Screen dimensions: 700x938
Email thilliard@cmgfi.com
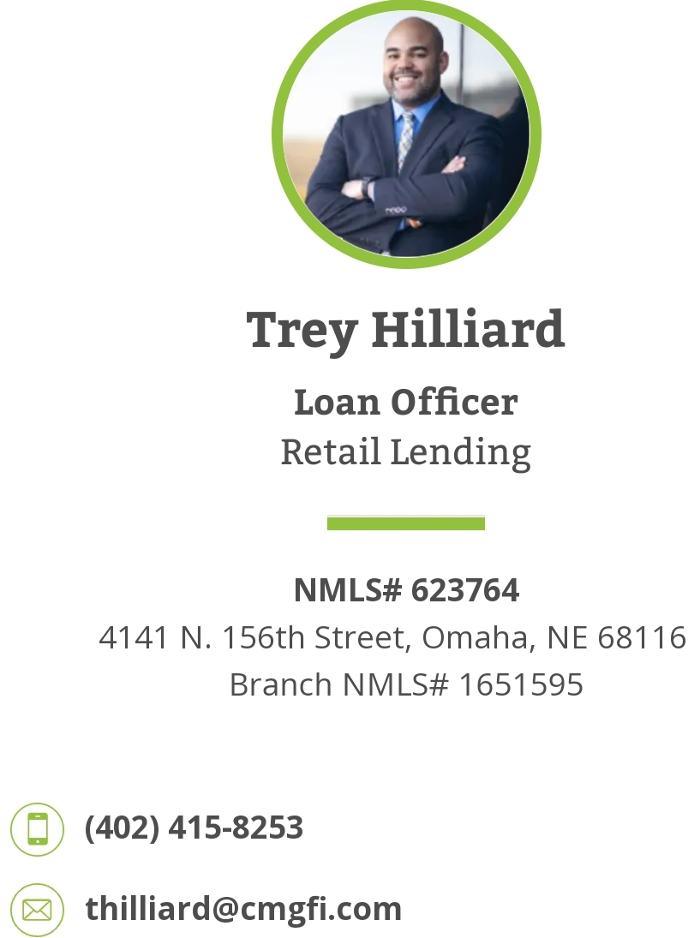coord(243,909)
